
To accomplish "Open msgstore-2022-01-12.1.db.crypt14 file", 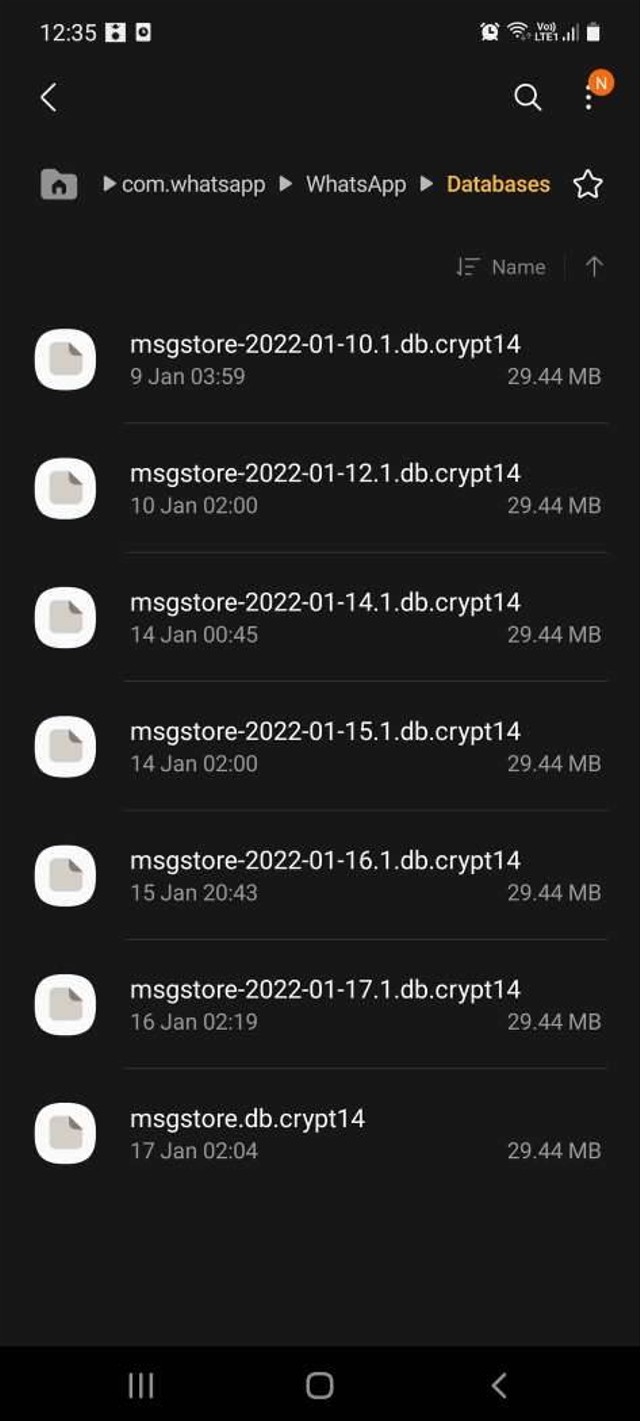I will point(325,488).
